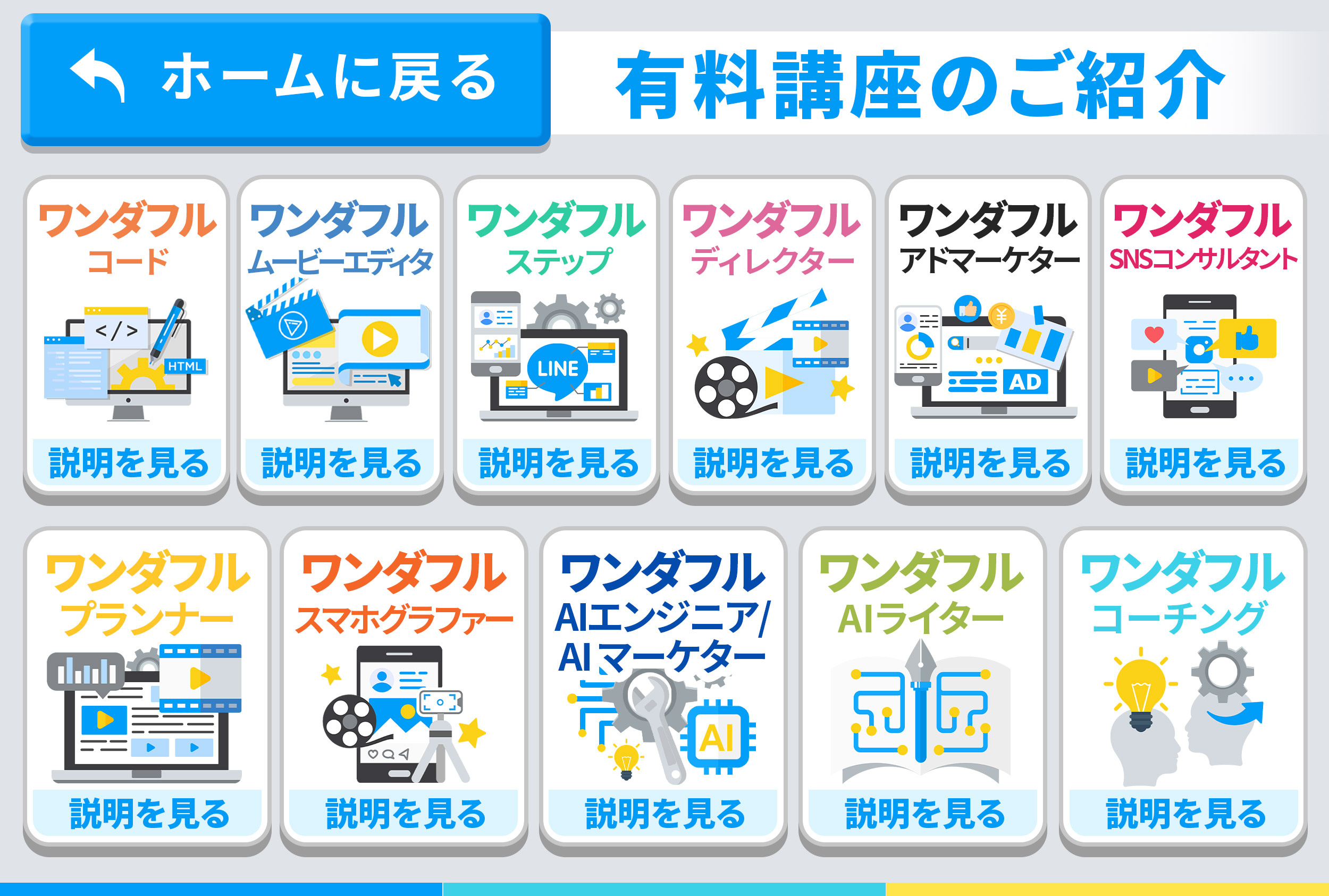View the スマホグラファー course details
The height and width of the screenshot is (896, 1329).
[x=403, y=813]
